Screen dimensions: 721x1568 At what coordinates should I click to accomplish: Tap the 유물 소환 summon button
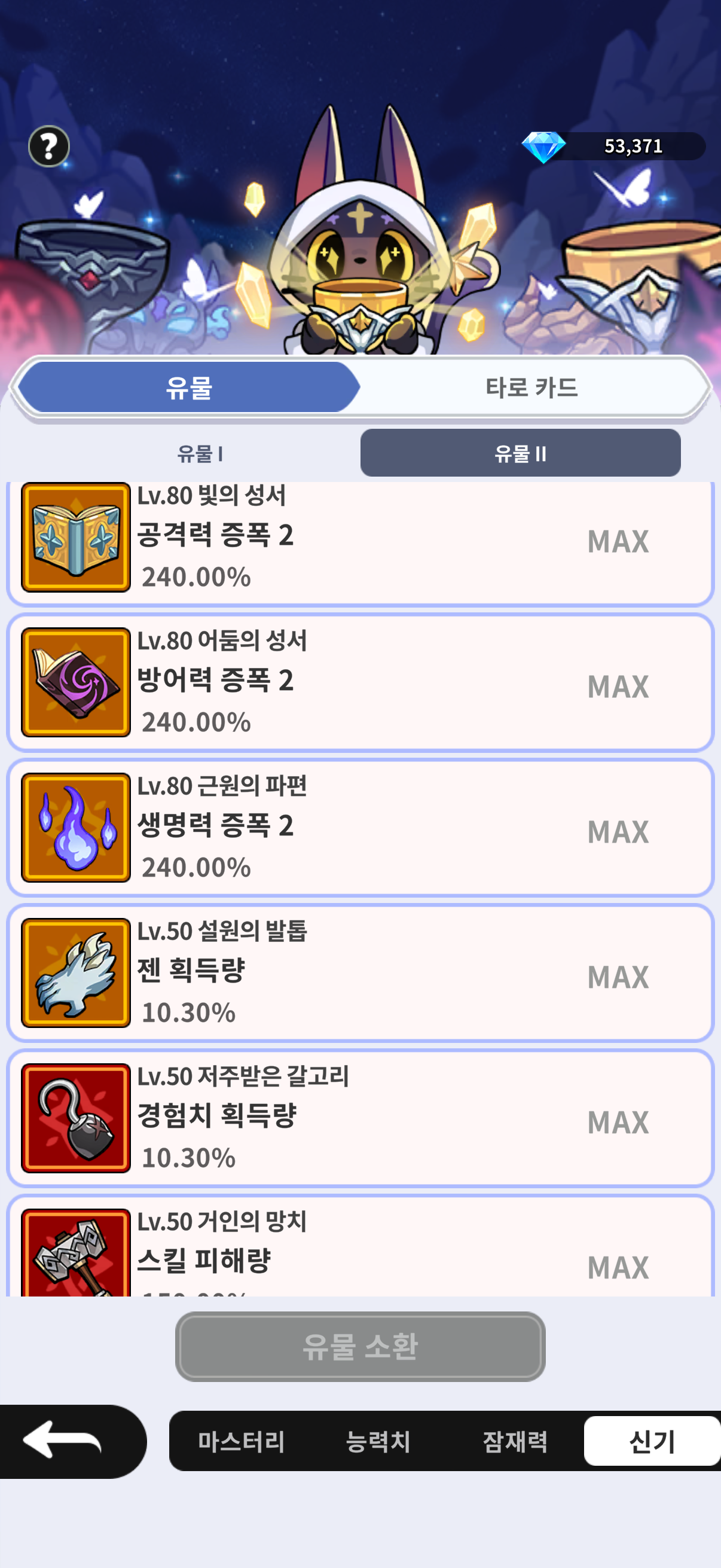pyautogui.click(x=360, y=1347)
